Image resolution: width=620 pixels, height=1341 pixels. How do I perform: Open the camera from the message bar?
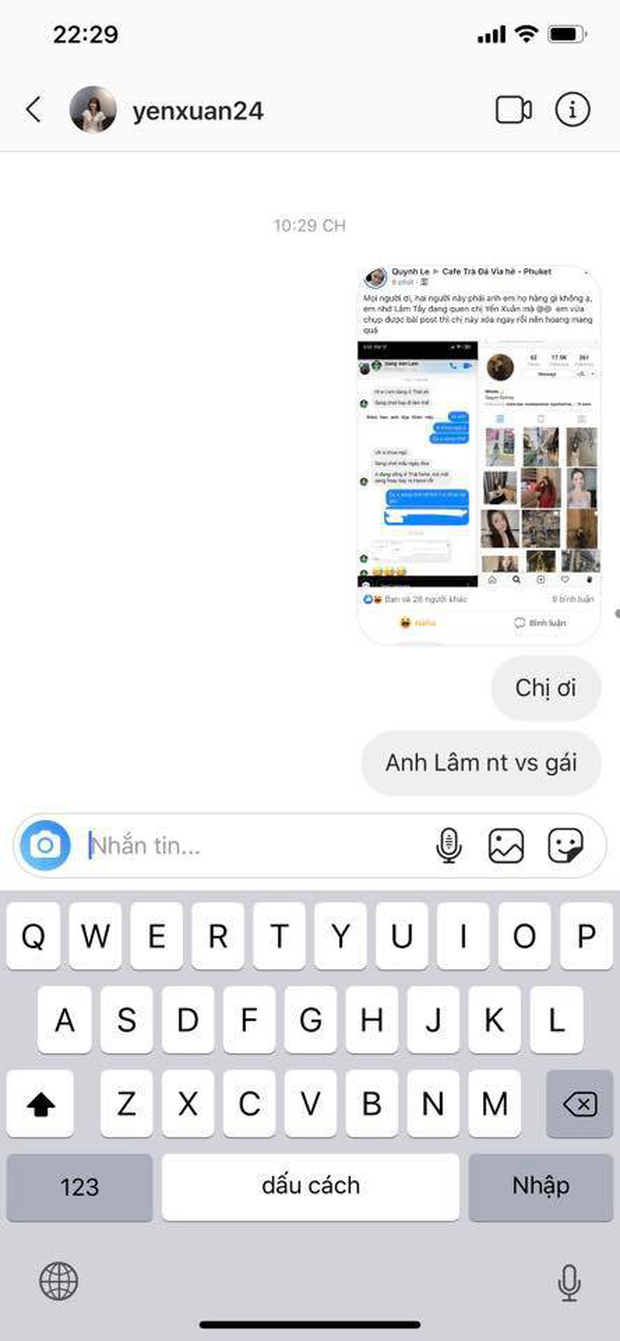[x=44, y=846]
